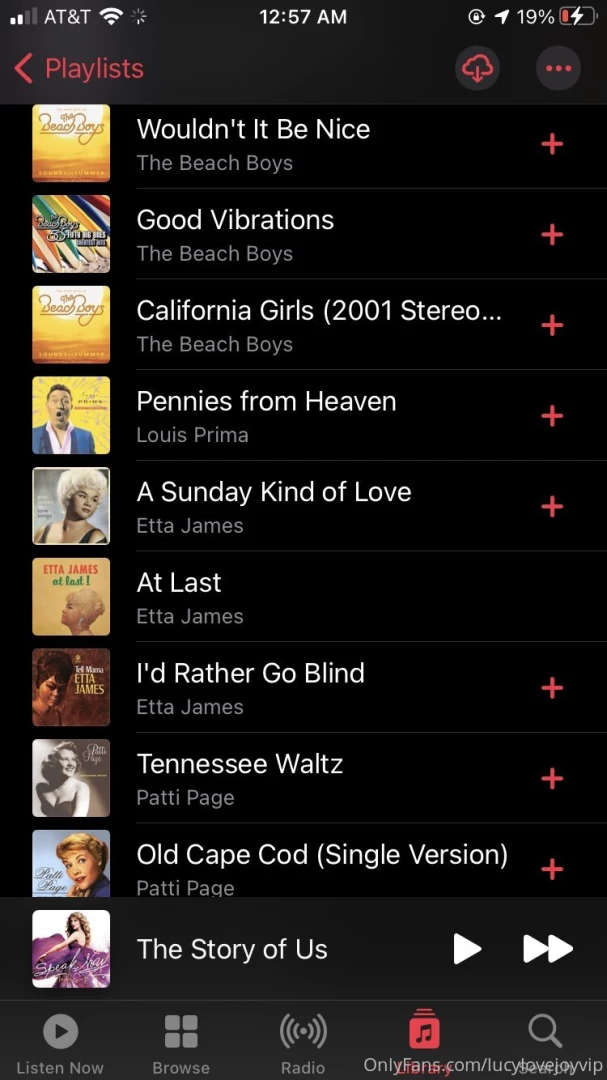The height and width of the screenshot is (1080, 607).
Task: Add Good Vibrations to library
Action: pos(552,235)
